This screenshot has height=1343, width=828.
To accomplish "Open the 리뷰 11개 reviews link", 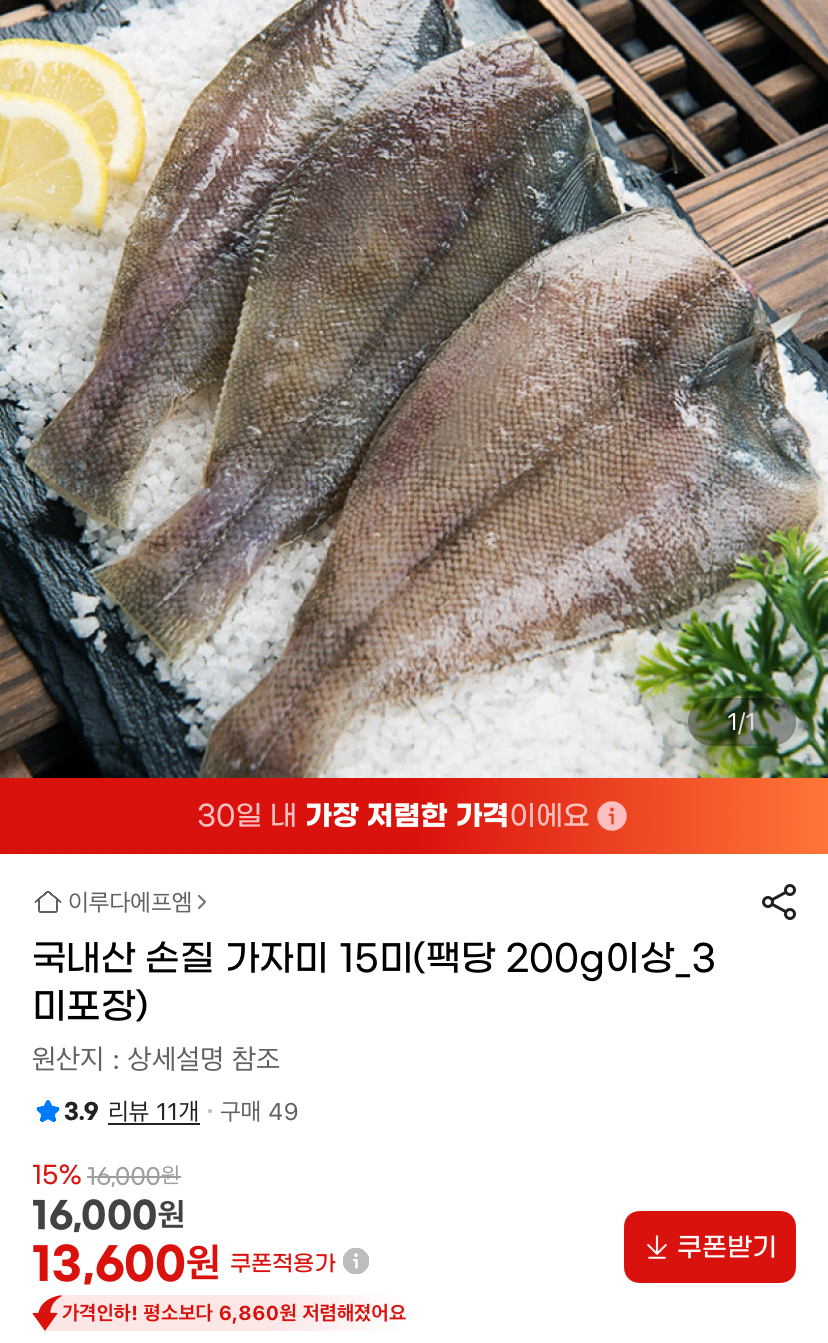I will [x=153, y=1111].
